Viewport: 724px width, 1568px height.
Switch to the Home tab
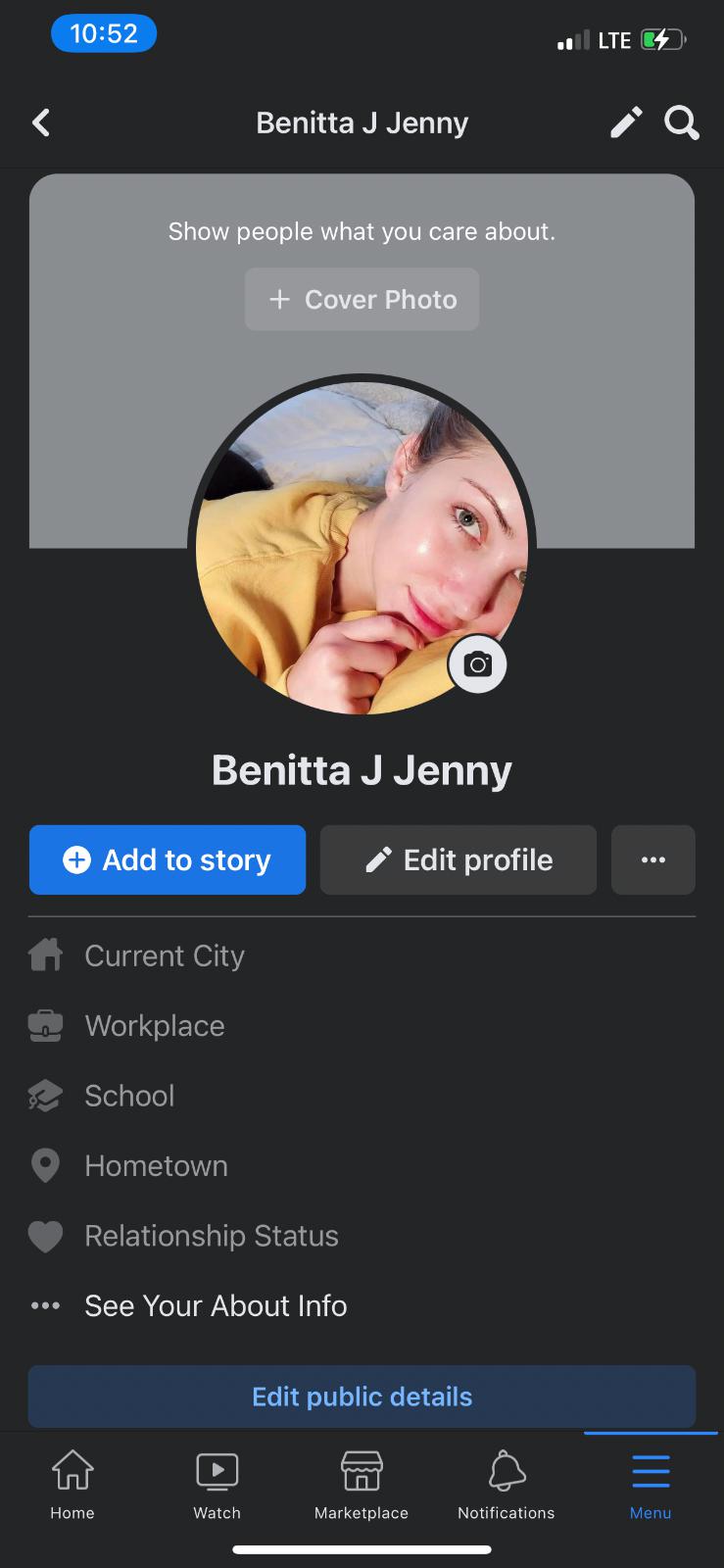pyautogui.click(x=72, y=1484)
